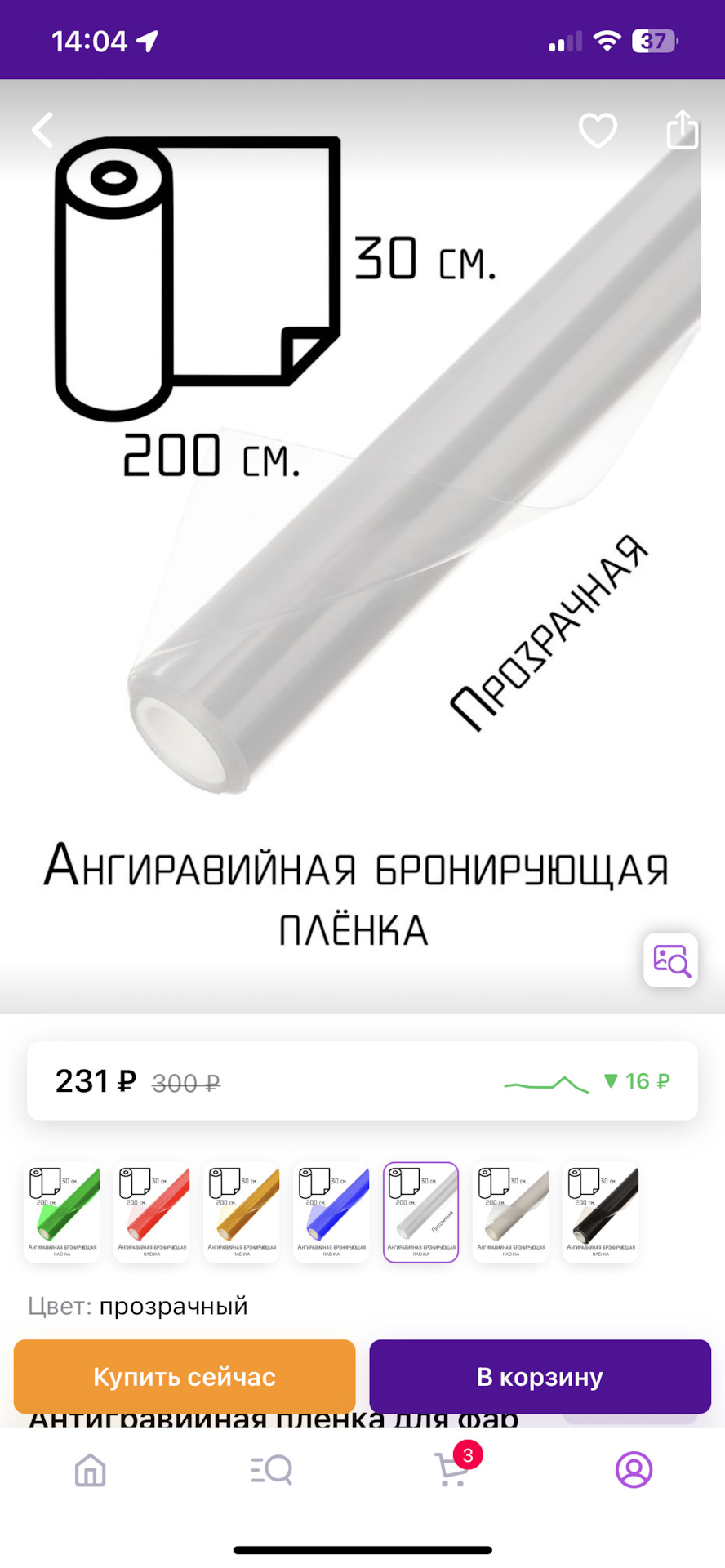The width and height of the screenshot is (725, 1568).
Task: Share this product
Action: click(682, 130)
